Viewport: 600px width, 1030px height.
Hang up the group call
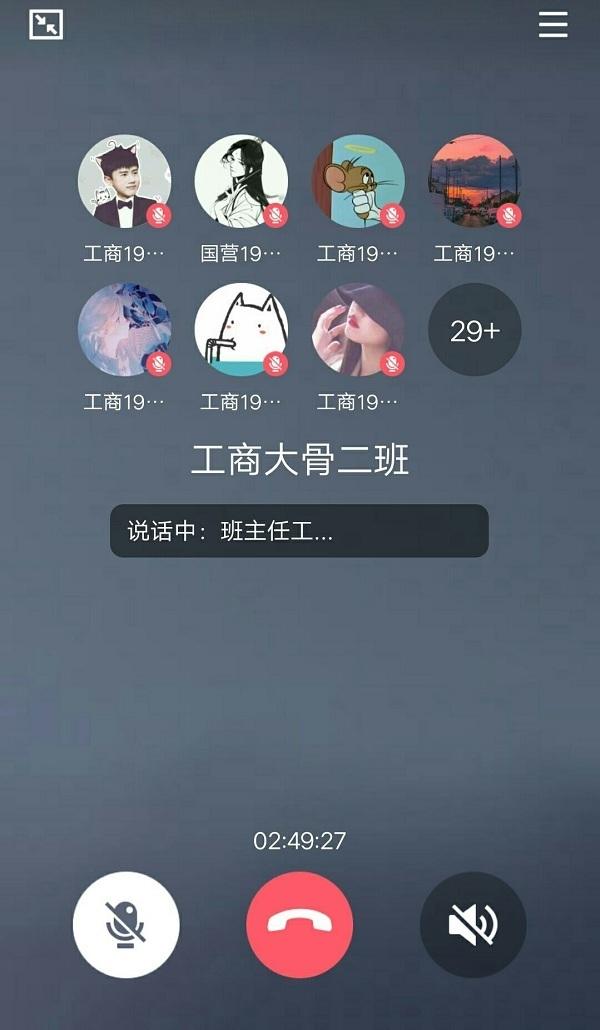299,924
